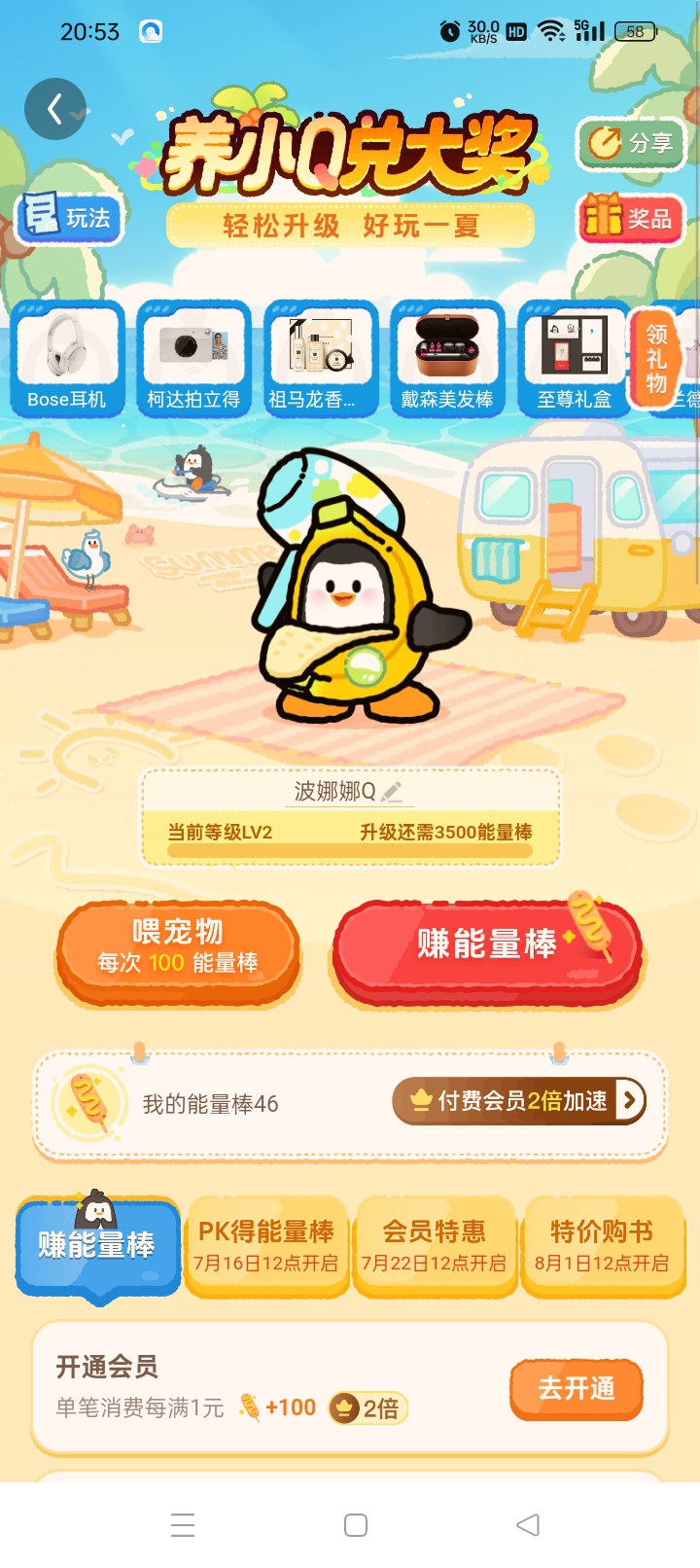Tap the 领礼物 side tag
The height and width of the screenshot is (1568, 700).
point(656,359)
